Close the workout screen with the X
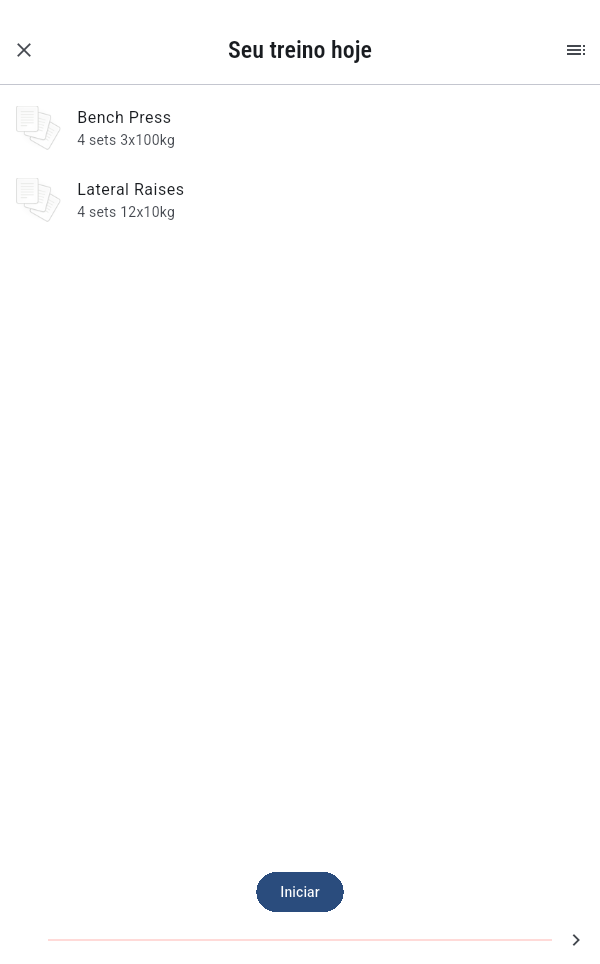The height and width of the screenshot is (964, 600). tap(24, 50)
